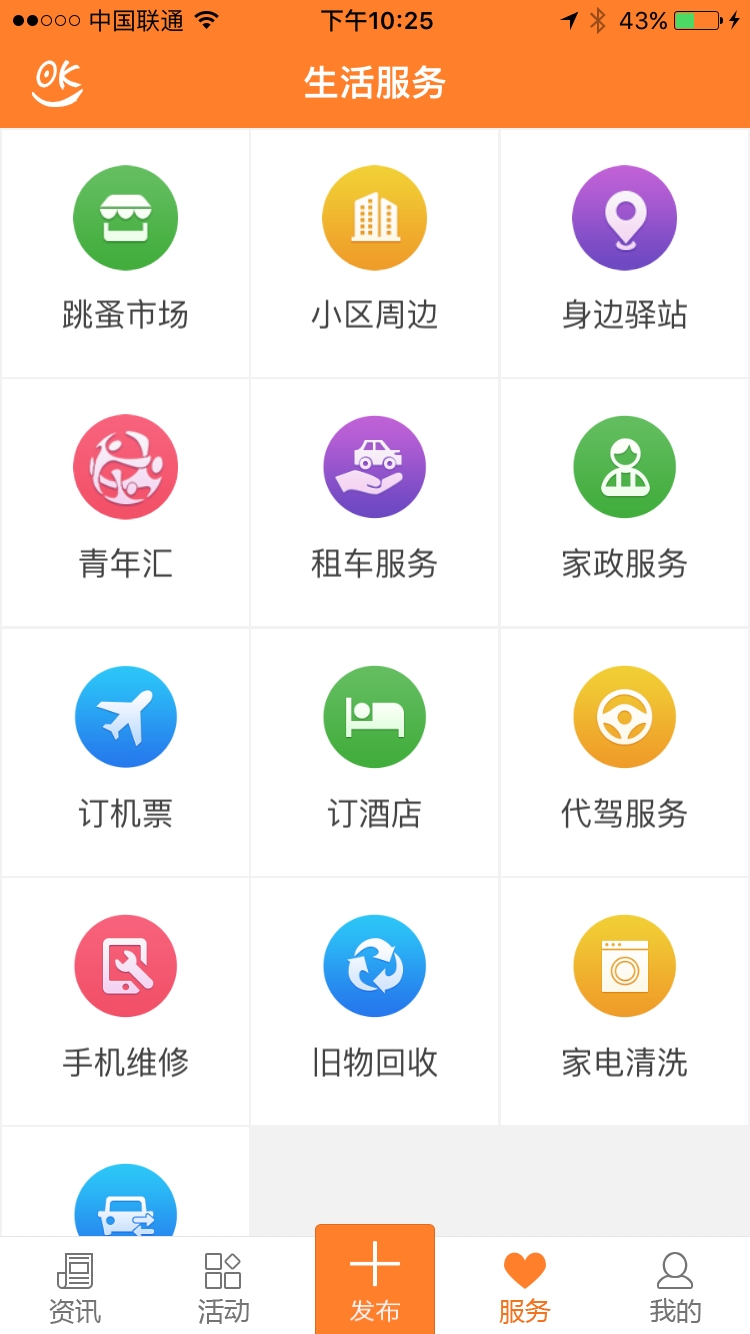Select 代驾服务 designated driver service
The image size is (750, 1334).
click(624, 751)
